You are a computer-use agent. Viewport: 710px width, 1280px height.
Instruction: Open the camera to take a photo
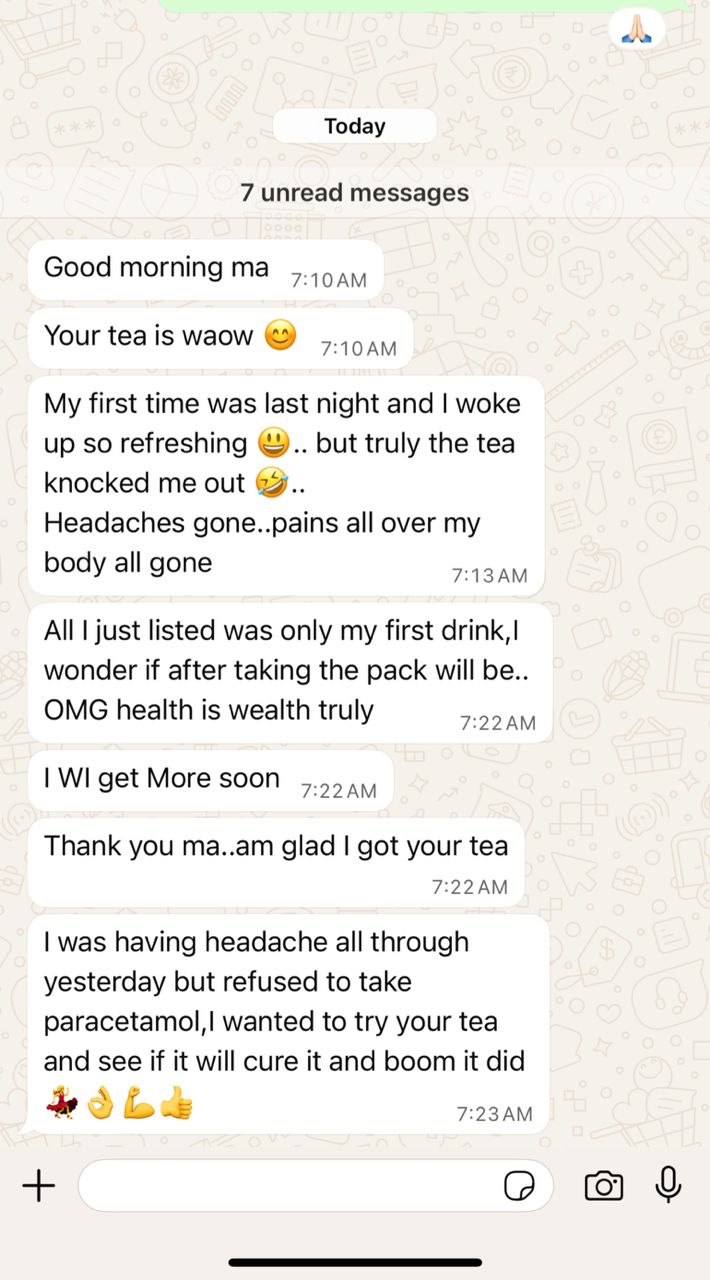(603, 1186)
